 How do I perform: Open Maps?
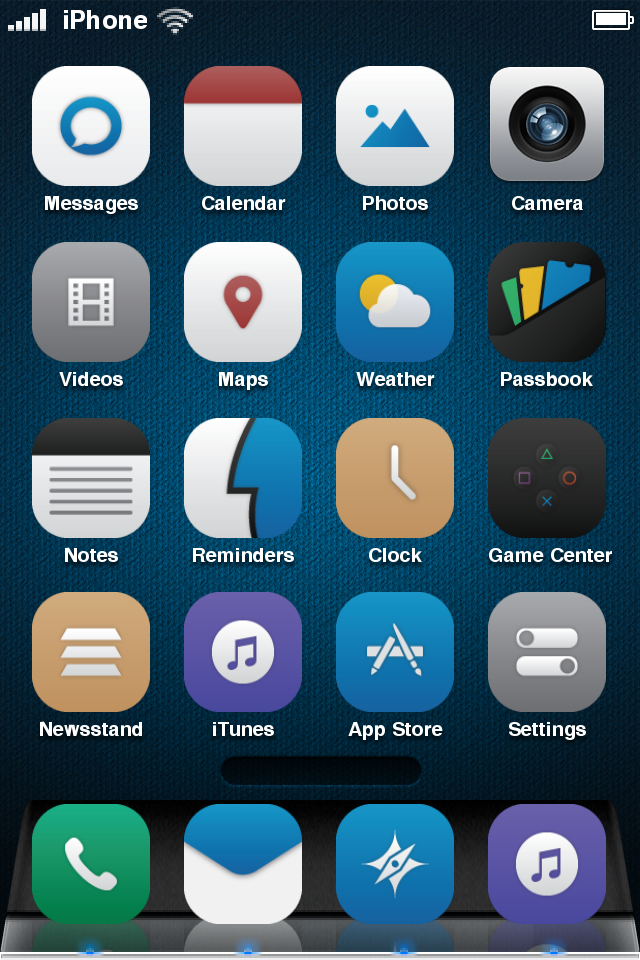(x=243, y=302)
